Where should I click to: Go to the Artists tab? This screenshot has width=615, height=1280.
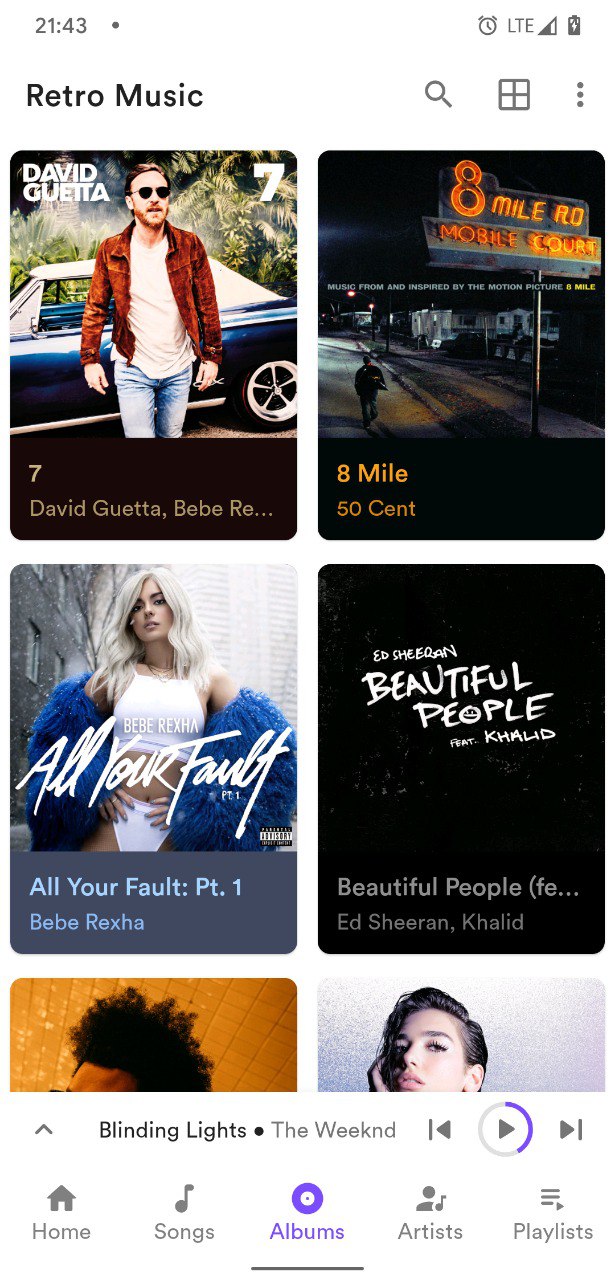[x=430, y=1212]
